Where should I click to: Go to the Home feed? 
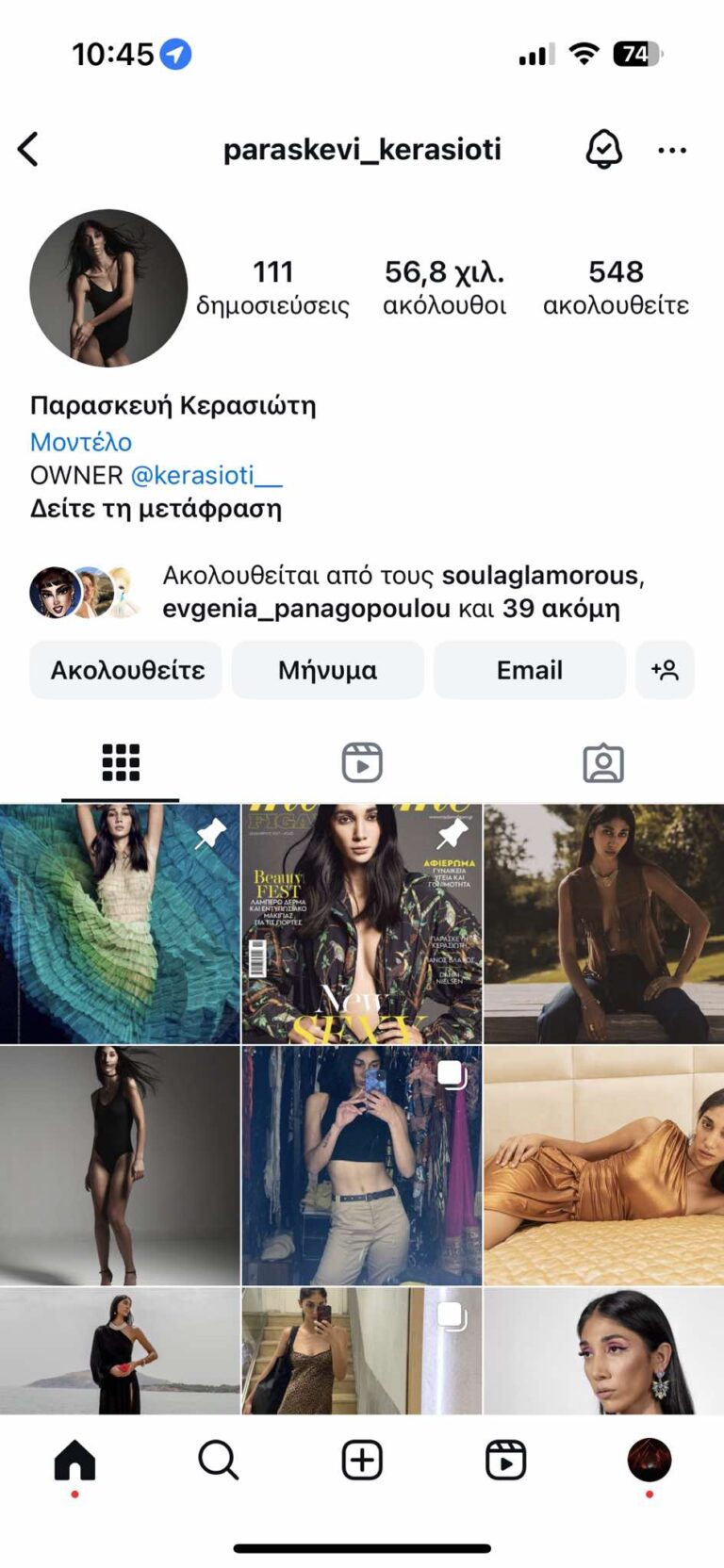click(74, 1461)
